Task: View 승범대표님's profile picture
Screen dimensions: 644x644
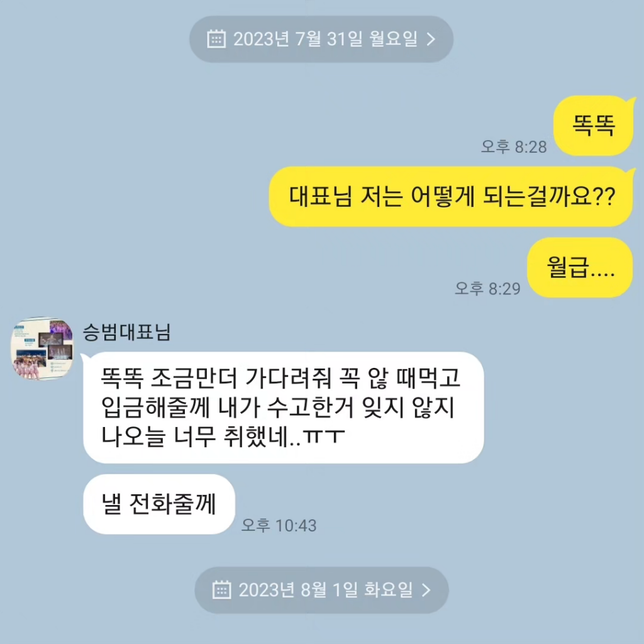Action: (x=43, y=350)
